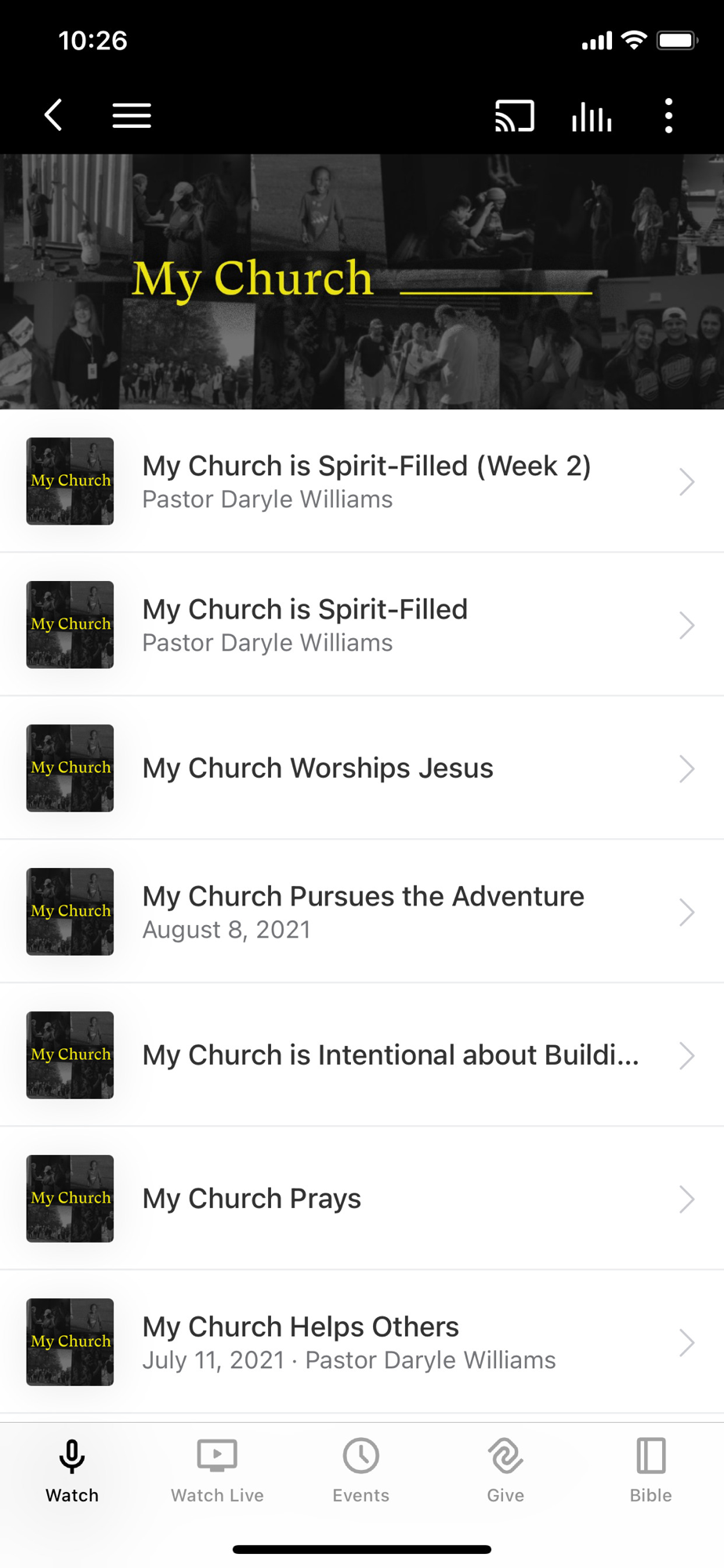This screenshot has width=724, height=1568.
Task: Open the now playing audio bars
Action: pyautogui.click(x=592, y=117)
